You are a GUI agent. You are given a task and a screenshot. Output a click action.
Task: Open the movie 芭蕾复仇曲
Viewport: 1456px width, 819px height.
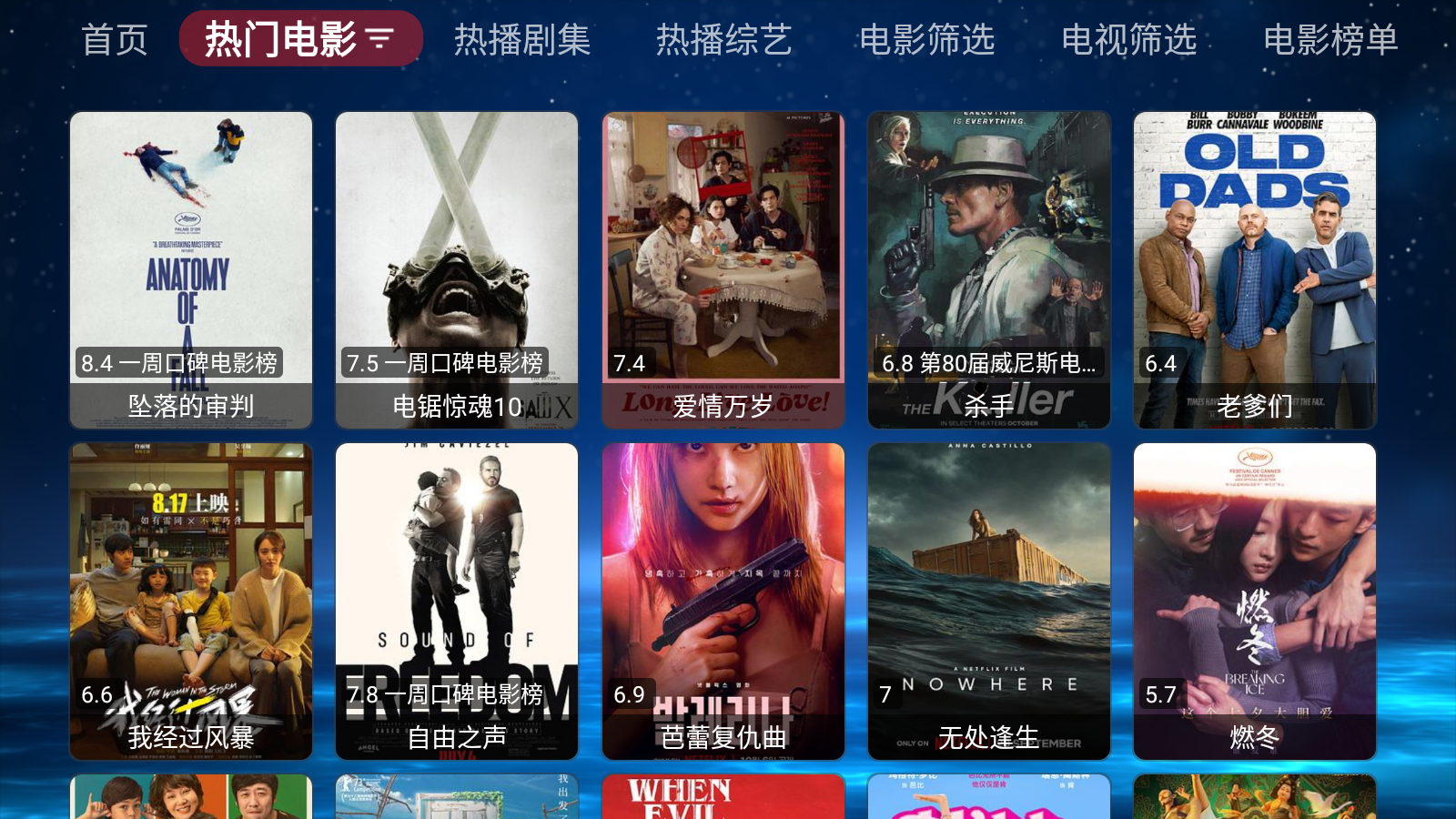click(x=723, y=601)
